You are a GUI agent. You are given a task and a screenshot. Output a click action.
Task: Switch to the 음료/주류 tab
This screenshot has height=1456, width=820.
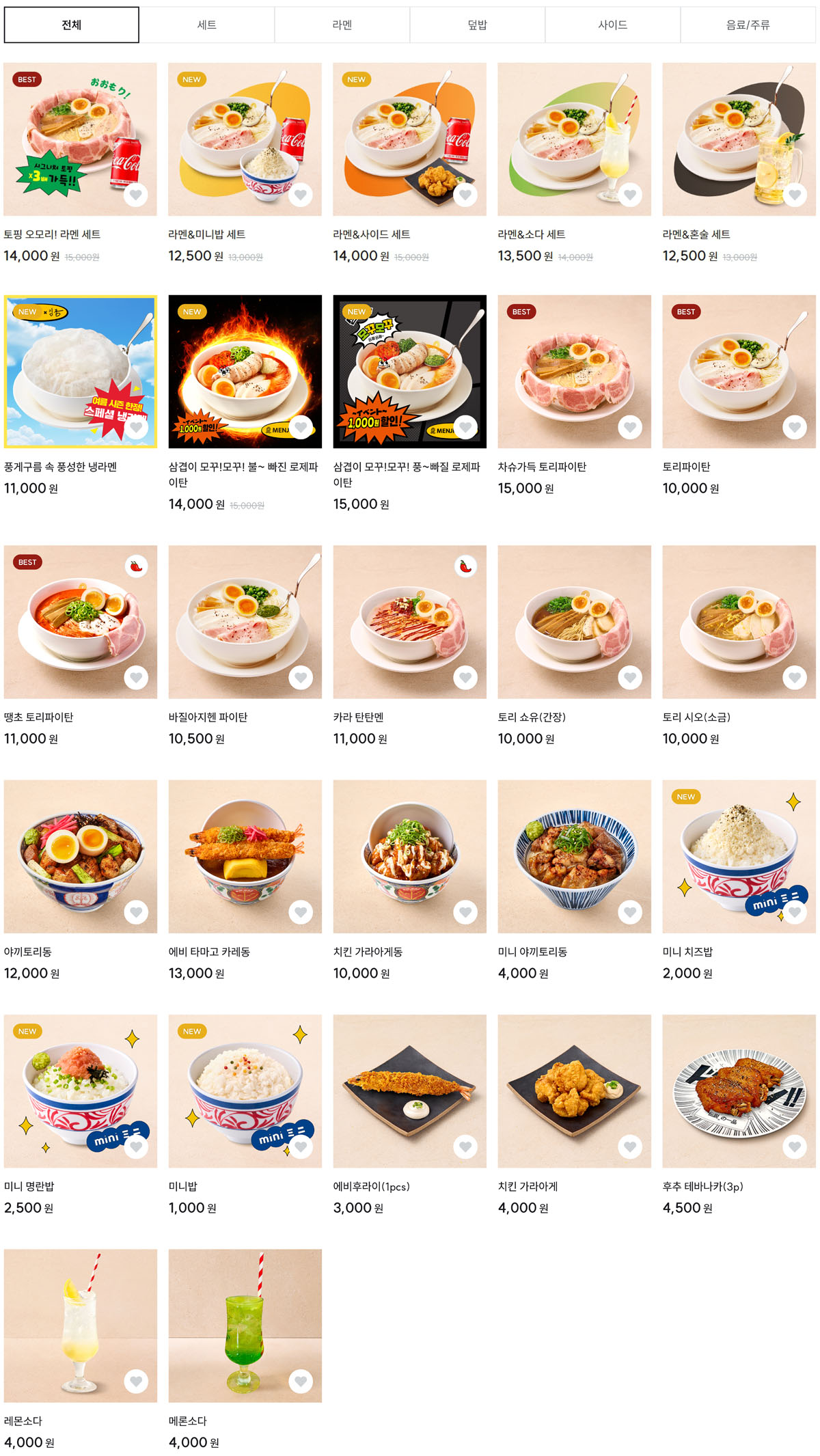click(748, 25)
